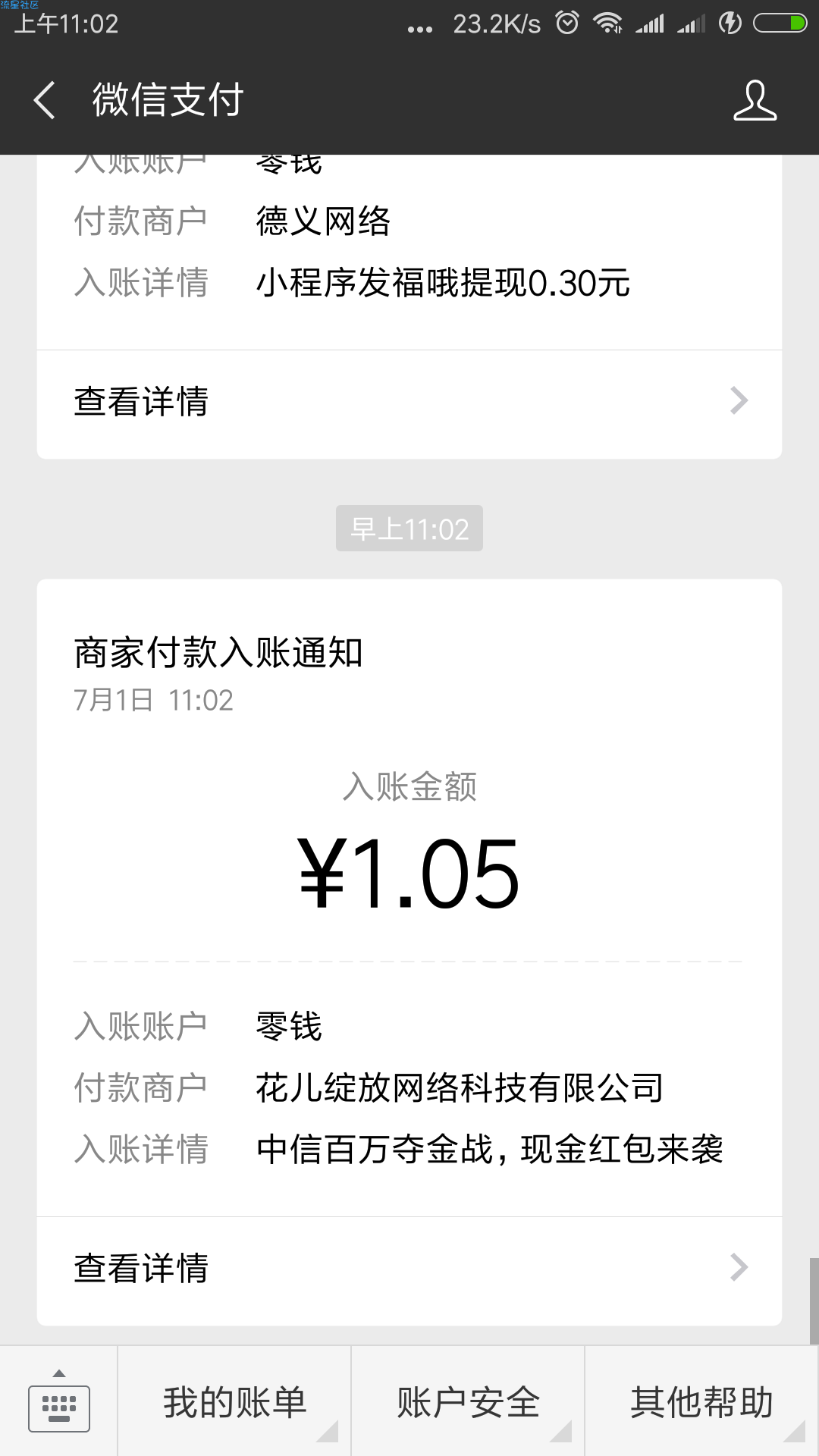The width and height of the screenshot is (819, 1456).
Task: Open the profile icon in the header
Action: tap(755, 100)
